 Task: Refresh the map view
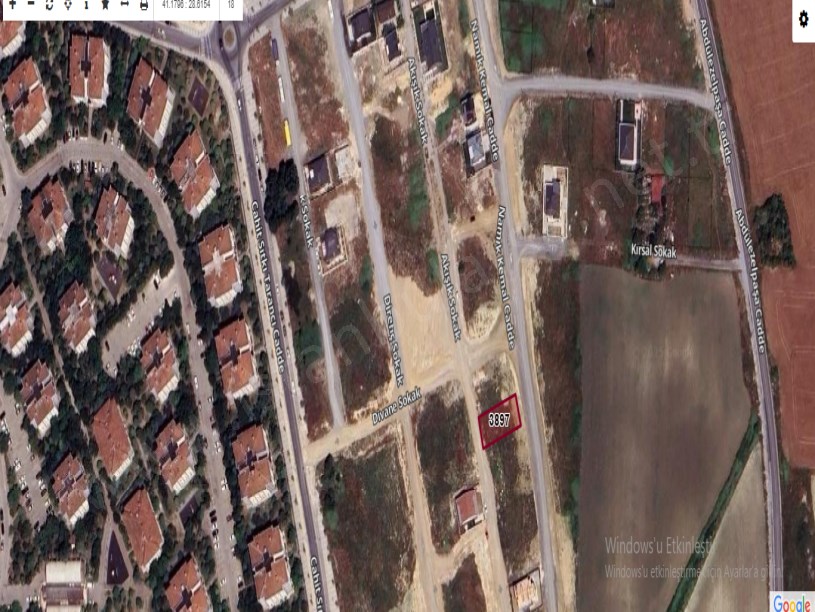coord(49,4)
